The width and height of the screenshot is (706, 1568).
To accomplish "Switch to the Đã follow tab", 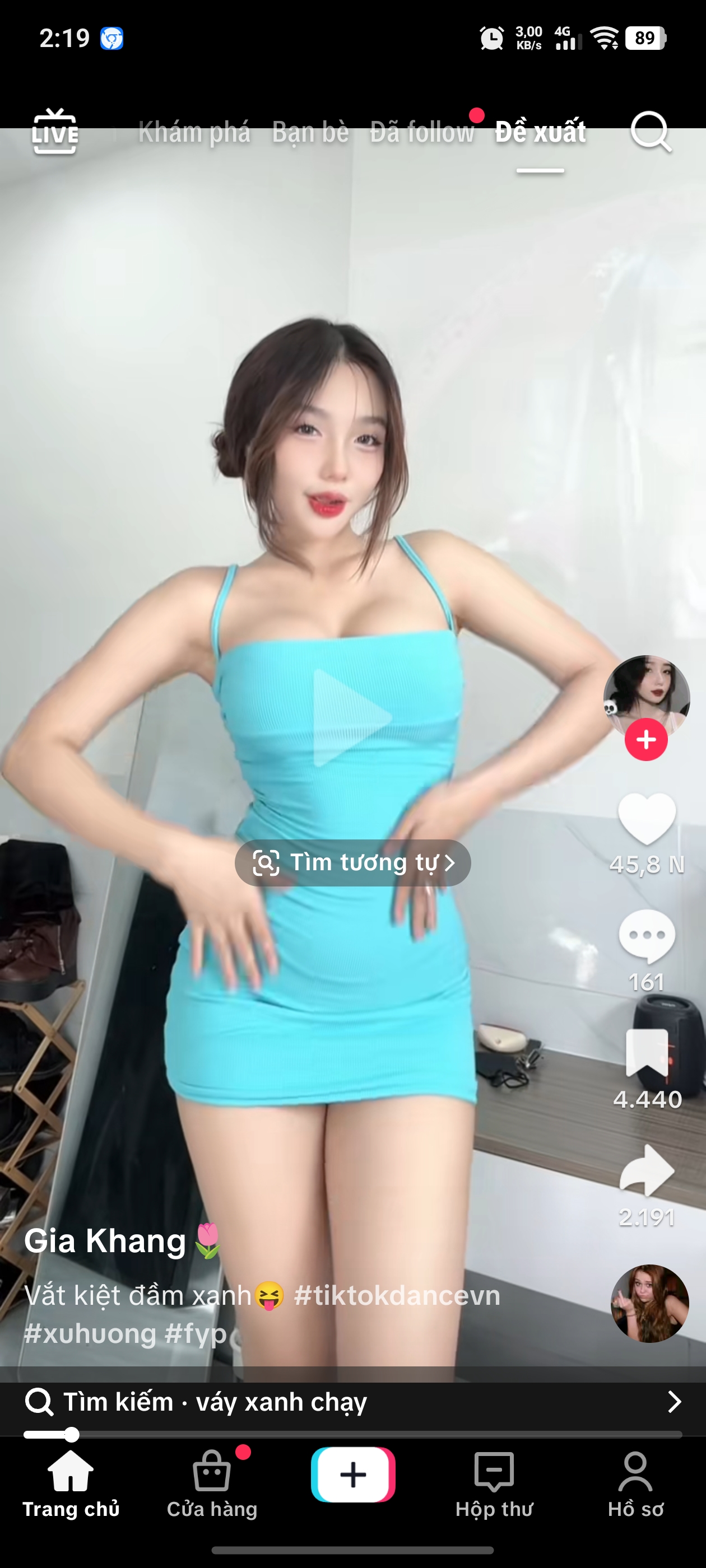I will pos(421,132).
